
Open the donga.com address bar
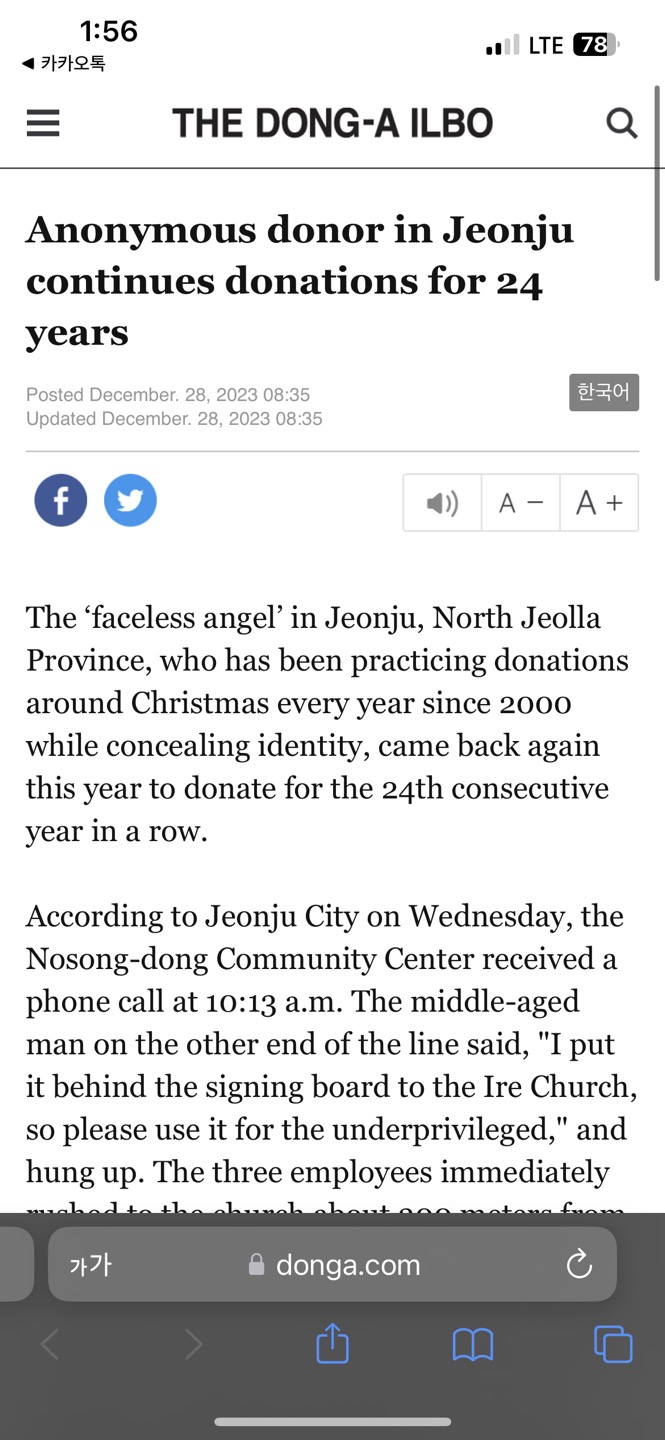click(x=333, y=1265)
